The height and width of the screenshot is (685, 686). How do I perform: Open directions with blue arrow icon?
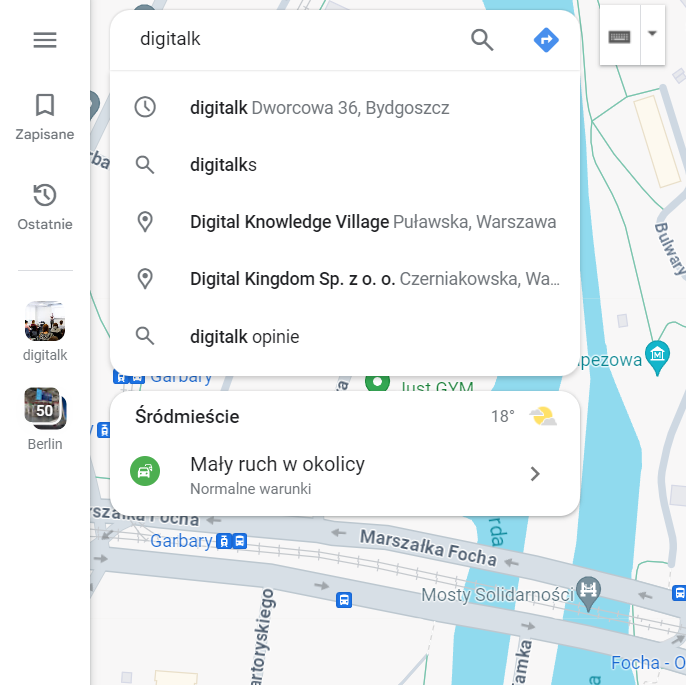point(546,40)
